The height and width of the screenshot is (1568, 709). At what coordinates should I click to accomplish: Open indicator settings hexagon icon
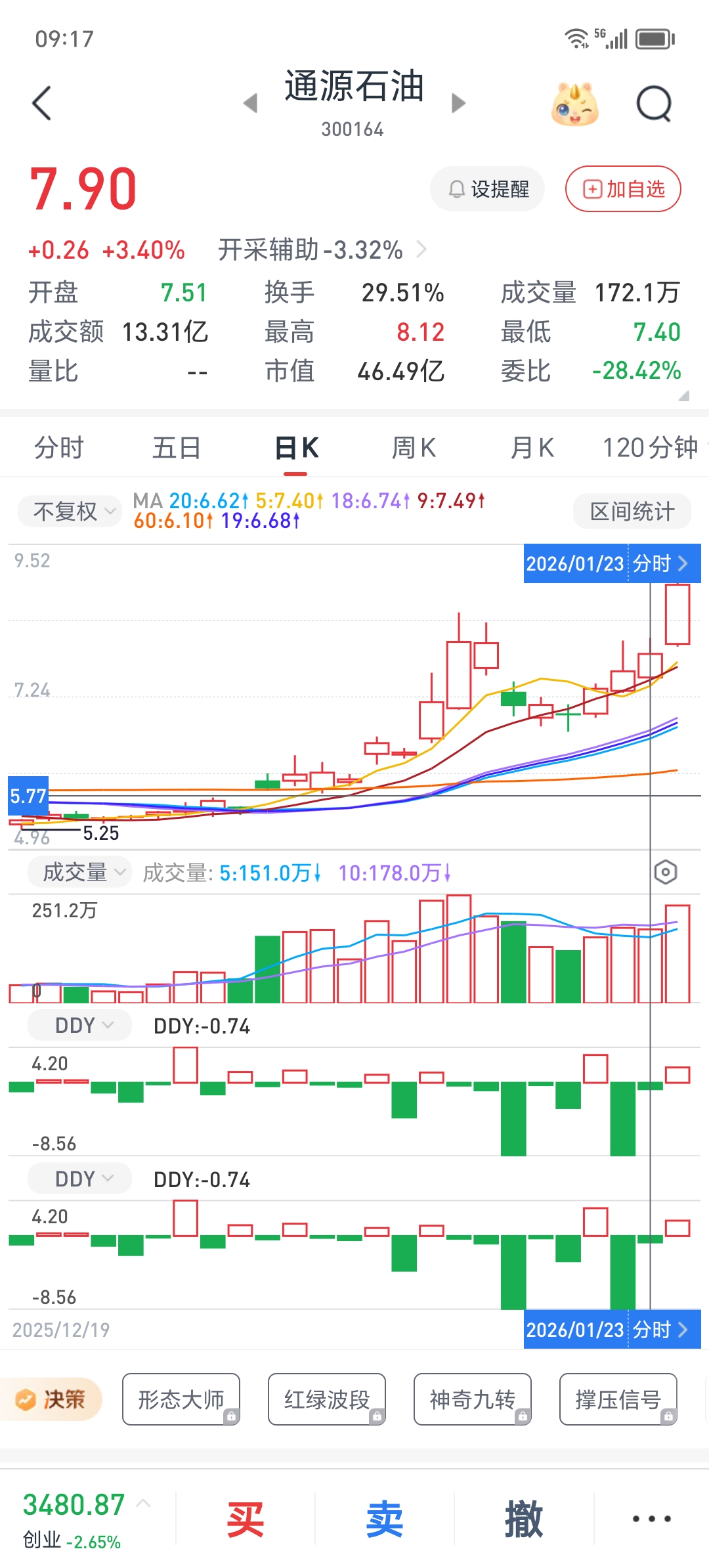point(666,872)
